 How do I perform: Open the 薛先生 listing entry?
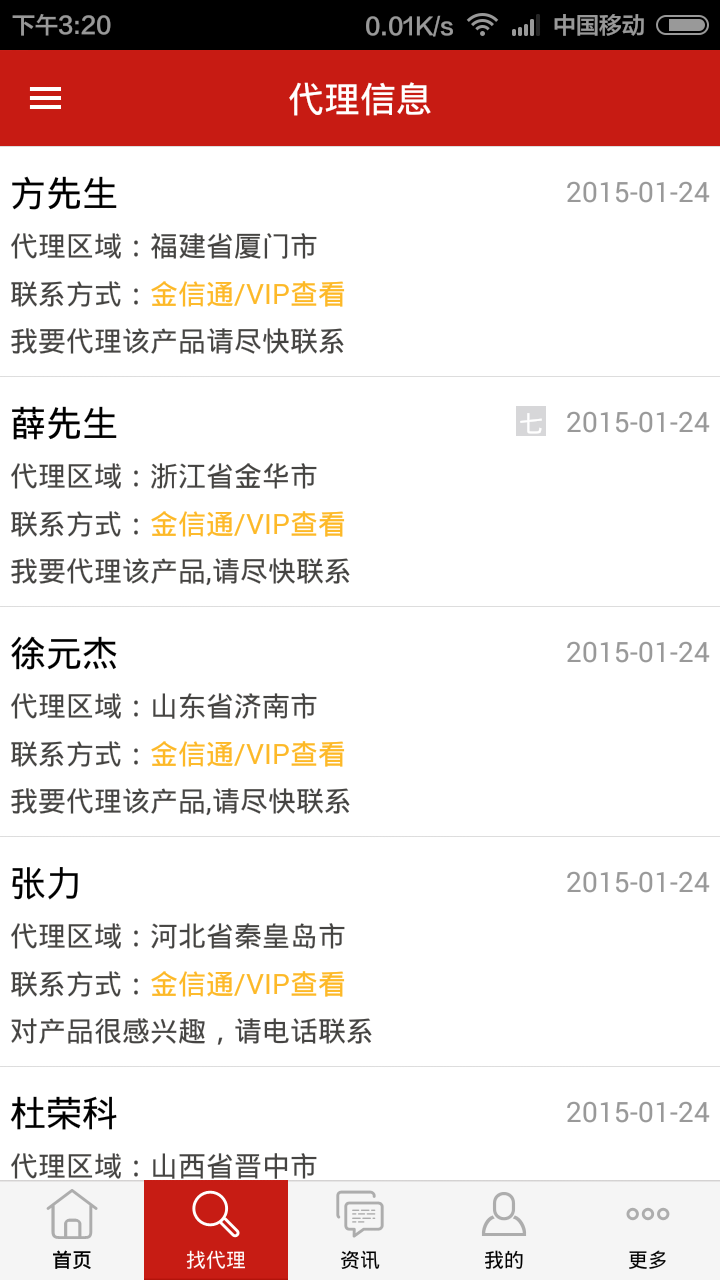63,423
